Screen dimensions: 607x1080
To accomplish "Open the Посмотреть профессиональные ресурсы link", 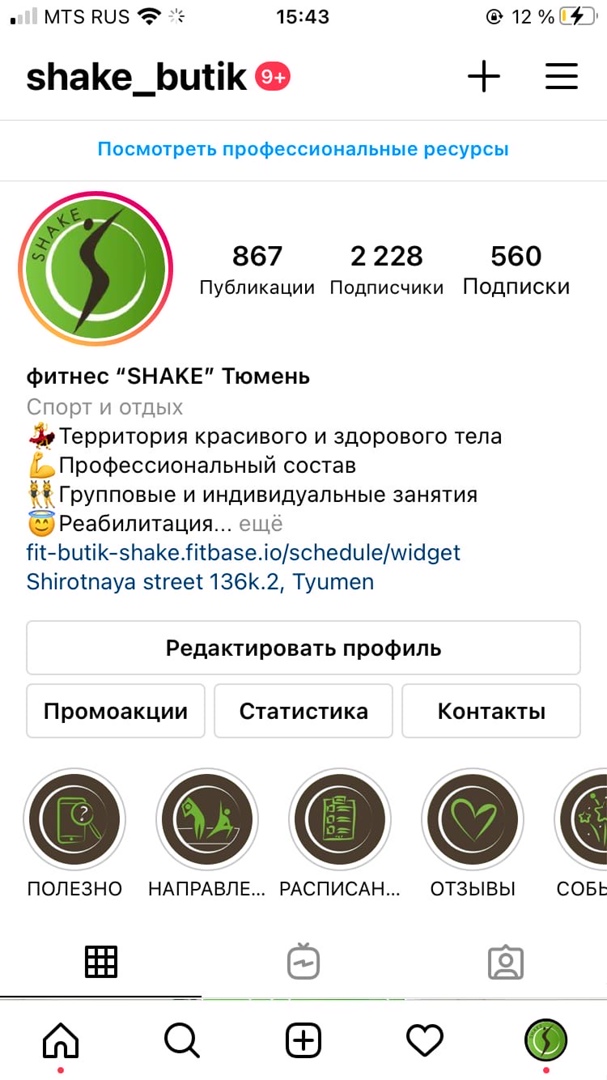I will tap(303, 149).
